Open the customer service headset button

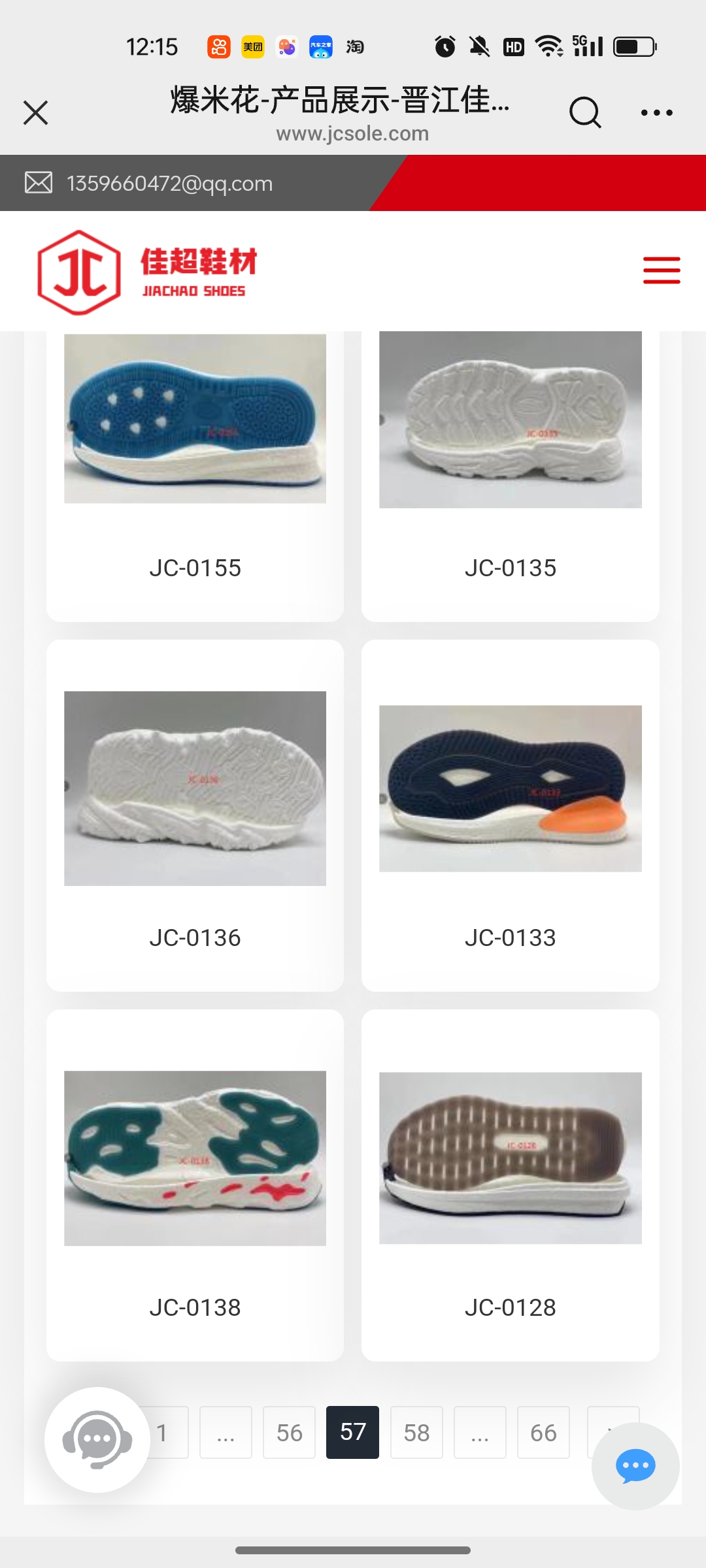tap(97, 1440)
